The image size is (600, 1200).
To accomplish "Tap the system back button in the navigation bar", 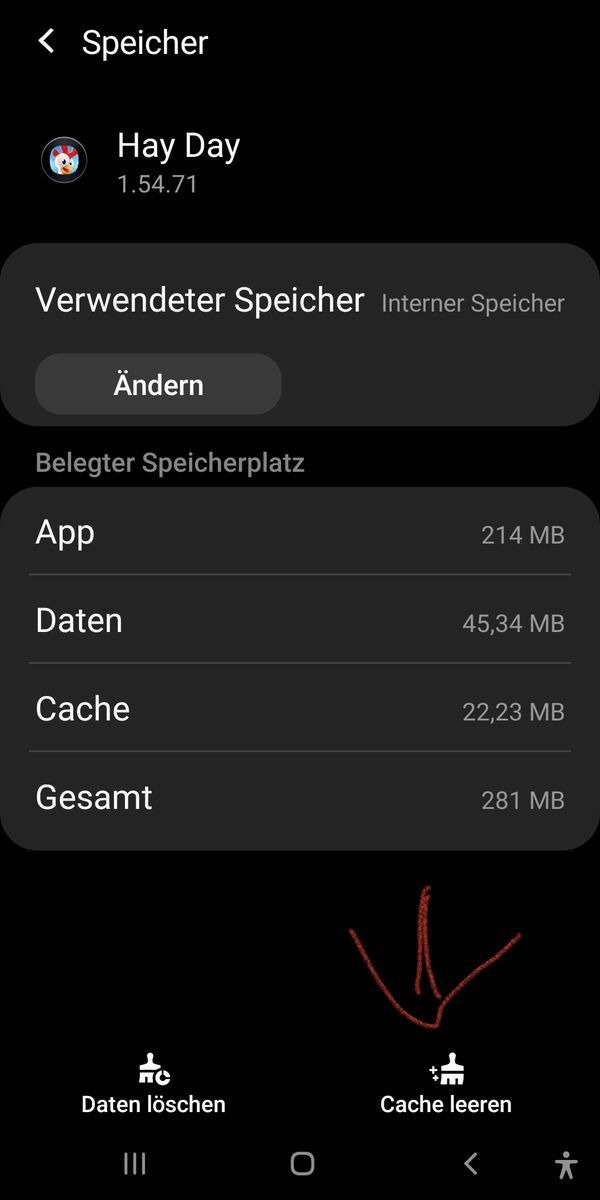I will click(470, 1163).
